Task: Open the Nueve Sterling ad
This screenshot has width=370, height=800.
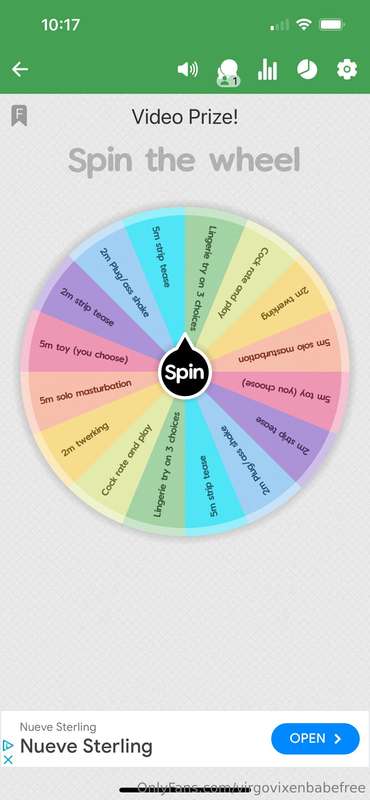Action: click(x=315, y=738)
